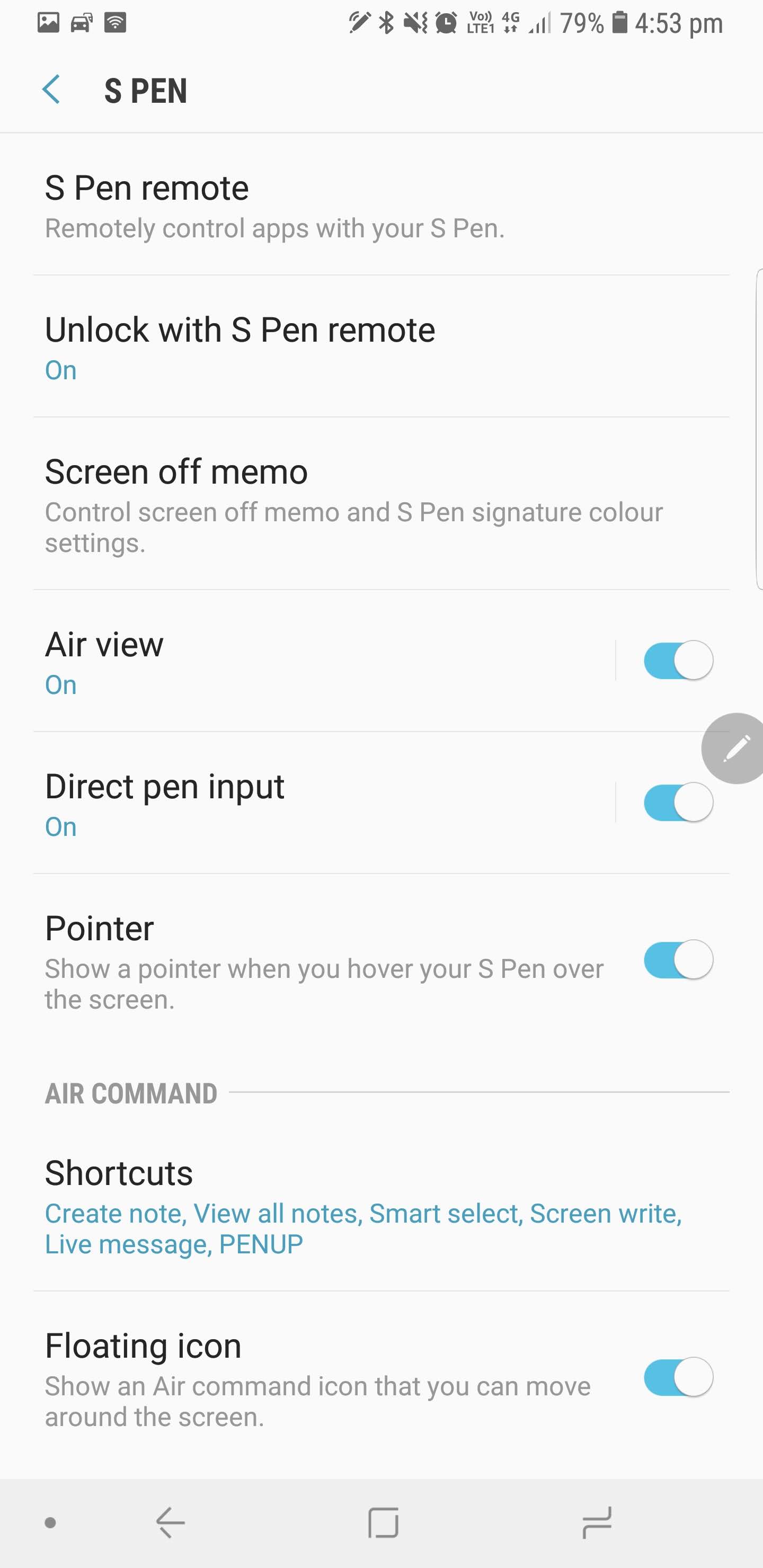The height and width of the screenshot is (1568, 763).
Task: Disable the Direct pen input switch
Action: 678,802
